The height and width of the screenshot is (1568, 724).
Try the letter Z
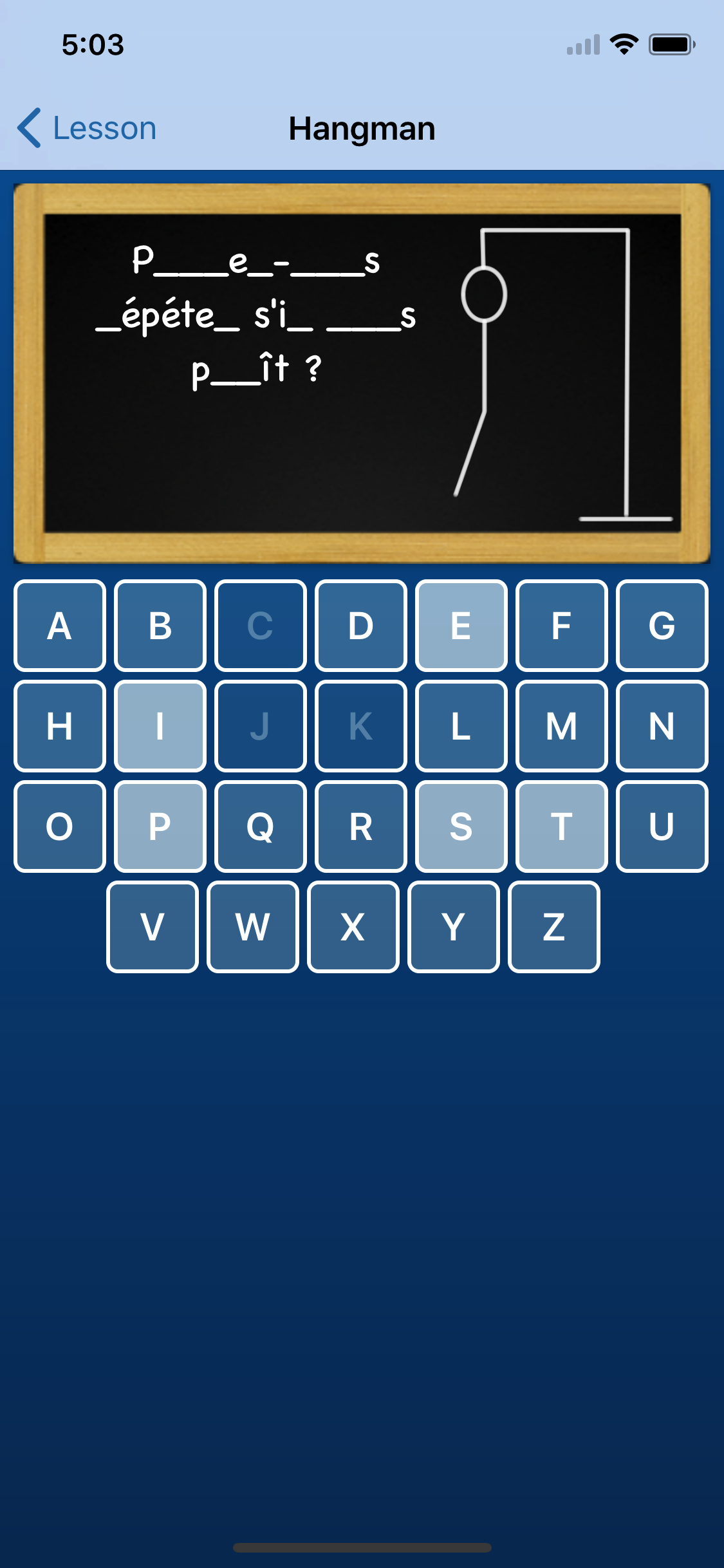pos(554,927)
